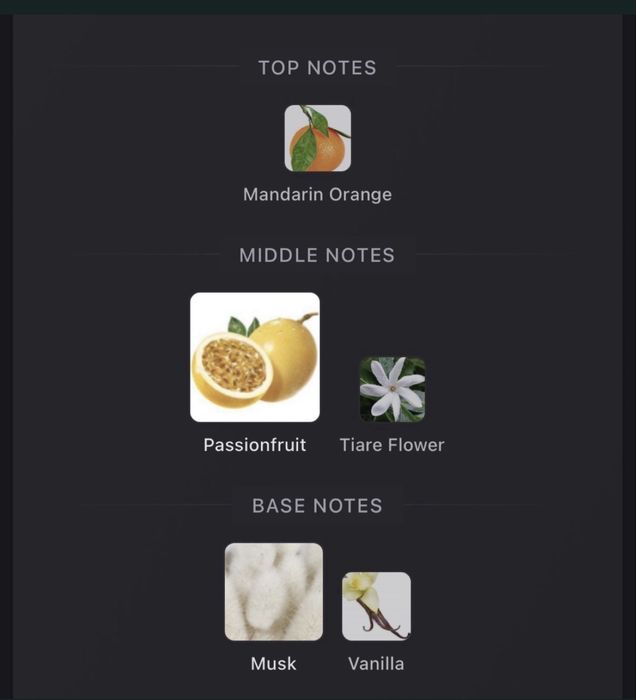This screenshot has height=700, width=636.
Task: Select the Tiare Flower note
Action: [392, 389]
